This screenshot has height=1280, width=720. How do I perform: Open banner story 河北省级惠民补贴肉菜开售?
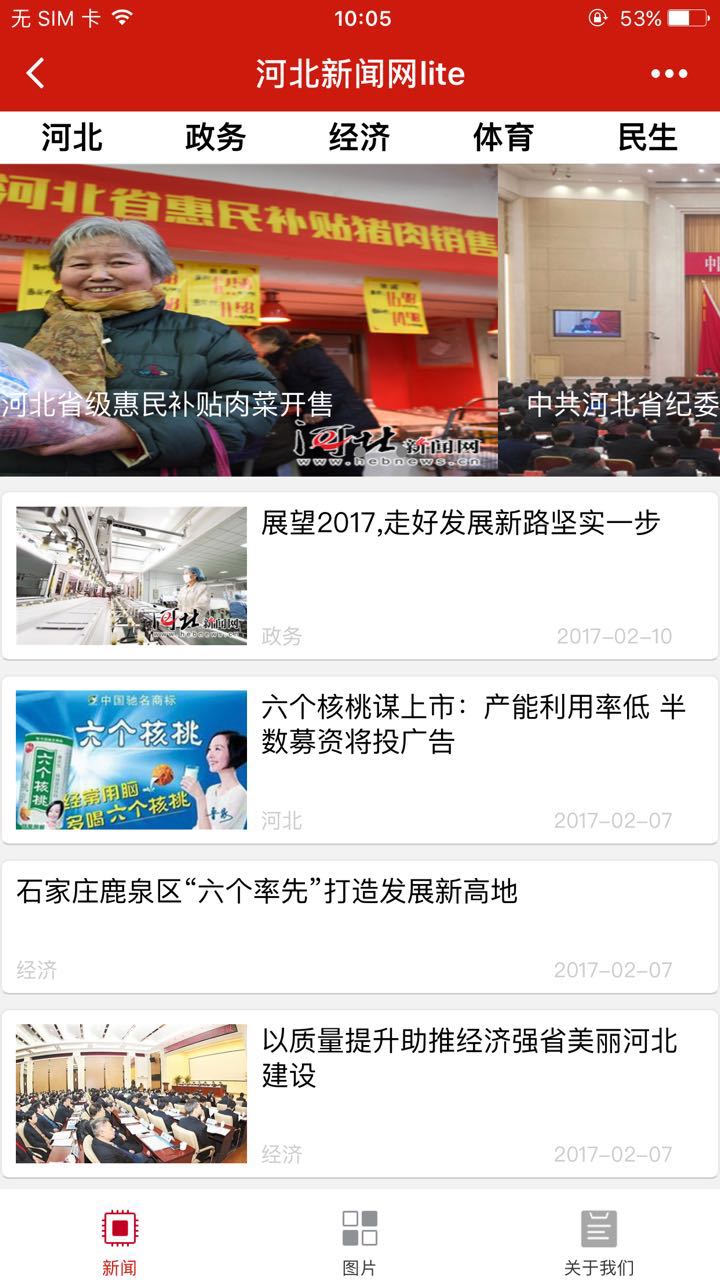pos(248,320)
